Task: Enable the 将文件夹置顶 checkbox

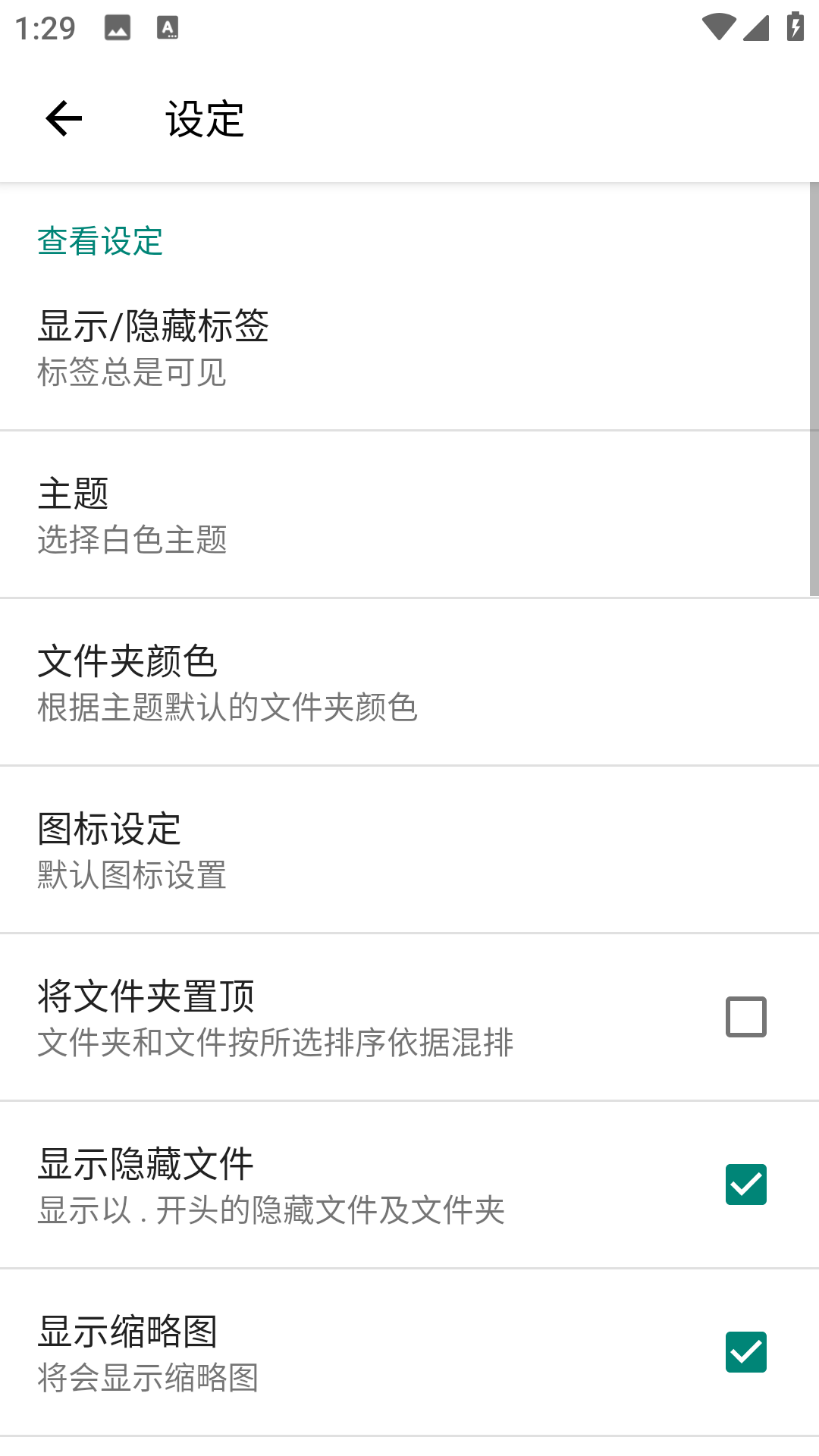Action: point(745,1017)
